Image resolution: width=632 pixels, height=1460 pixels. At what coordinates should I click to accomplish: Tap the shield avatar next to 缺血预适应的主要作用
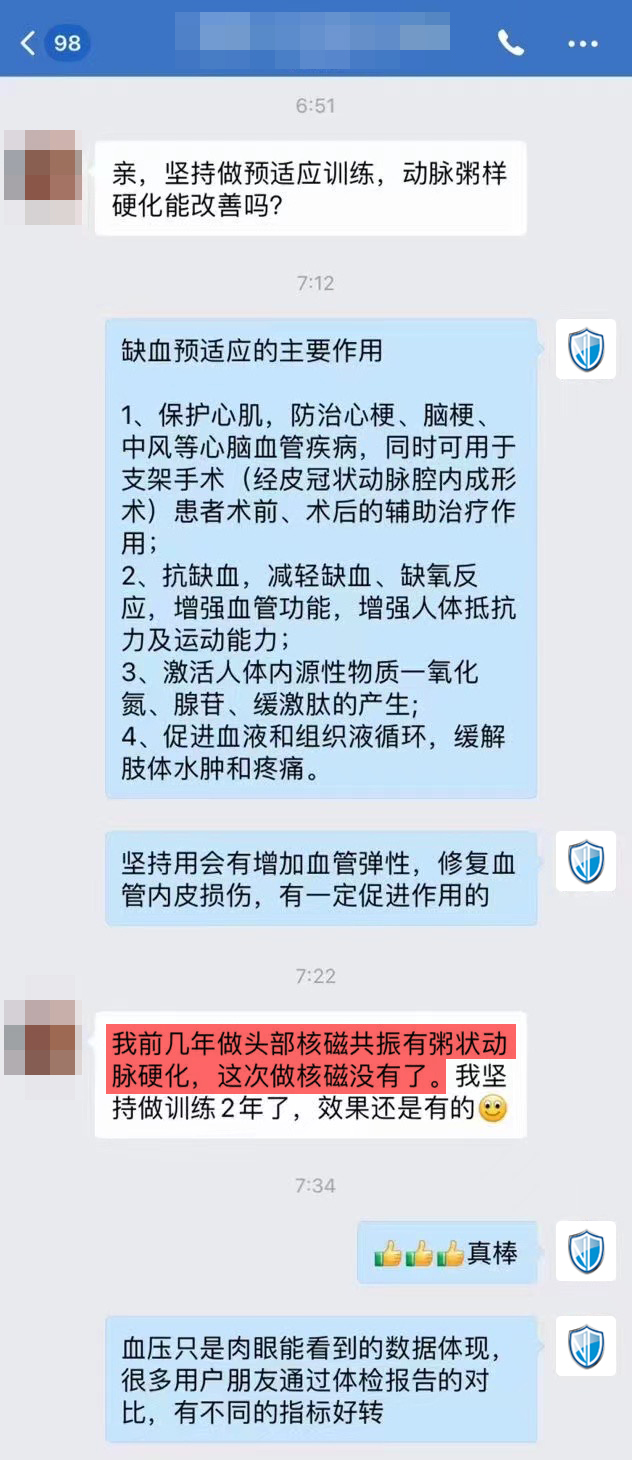[x=586, y=350]
